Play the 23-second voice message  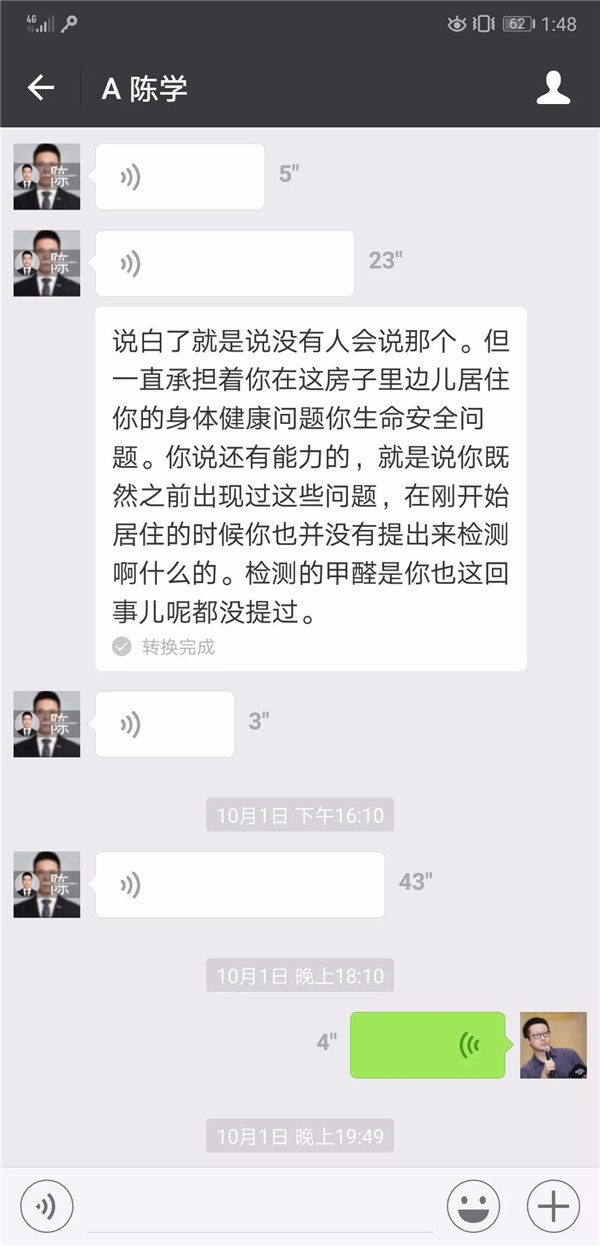[224, 263]
